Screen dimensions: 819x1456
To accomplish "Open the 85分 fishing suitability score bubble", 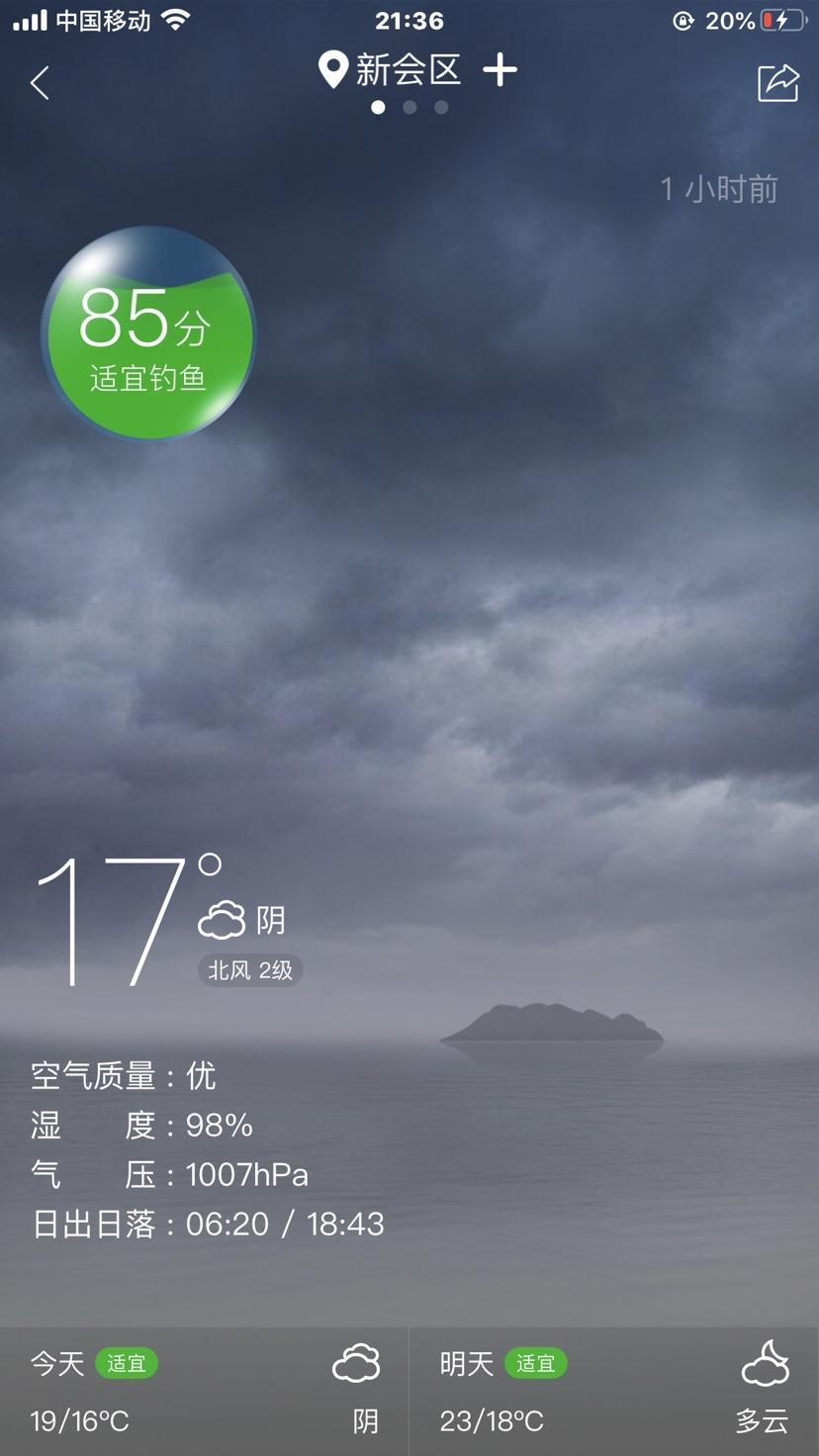I will (147, 333).
